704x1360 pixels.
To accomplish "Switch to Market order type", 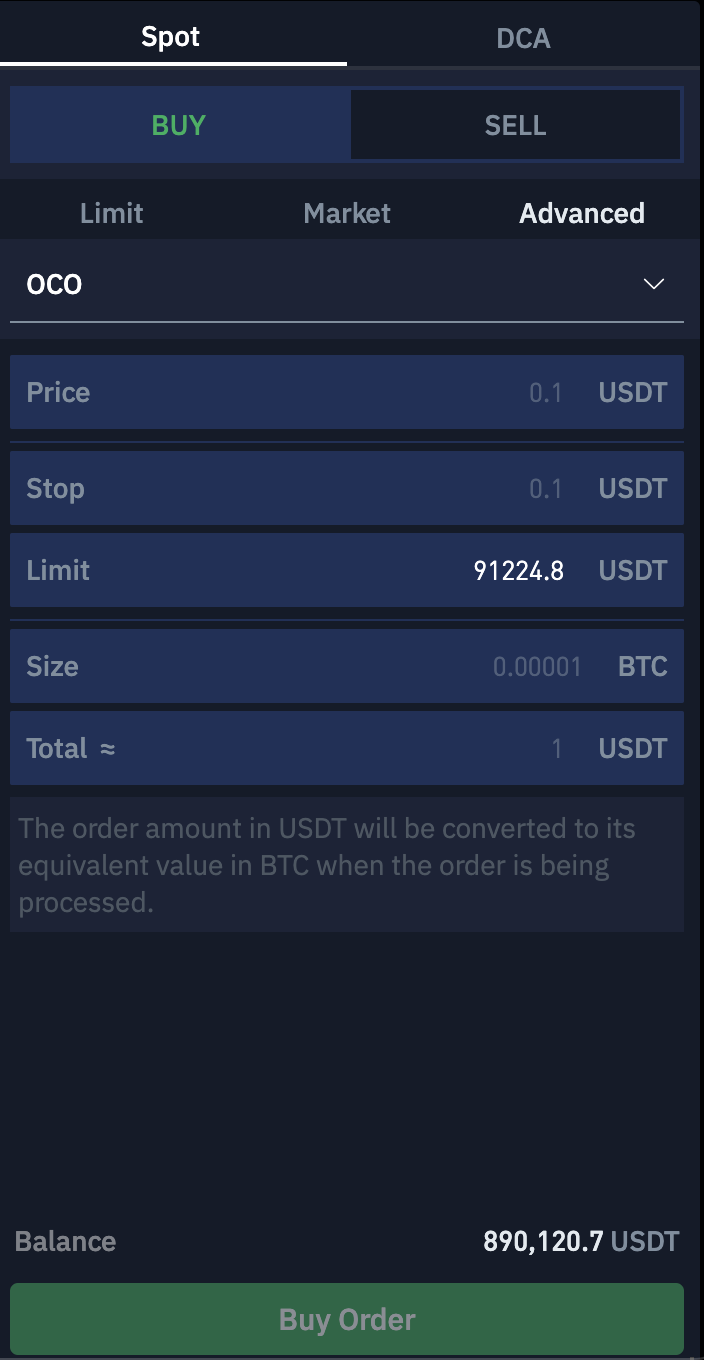I will click(x=347, y=213).
